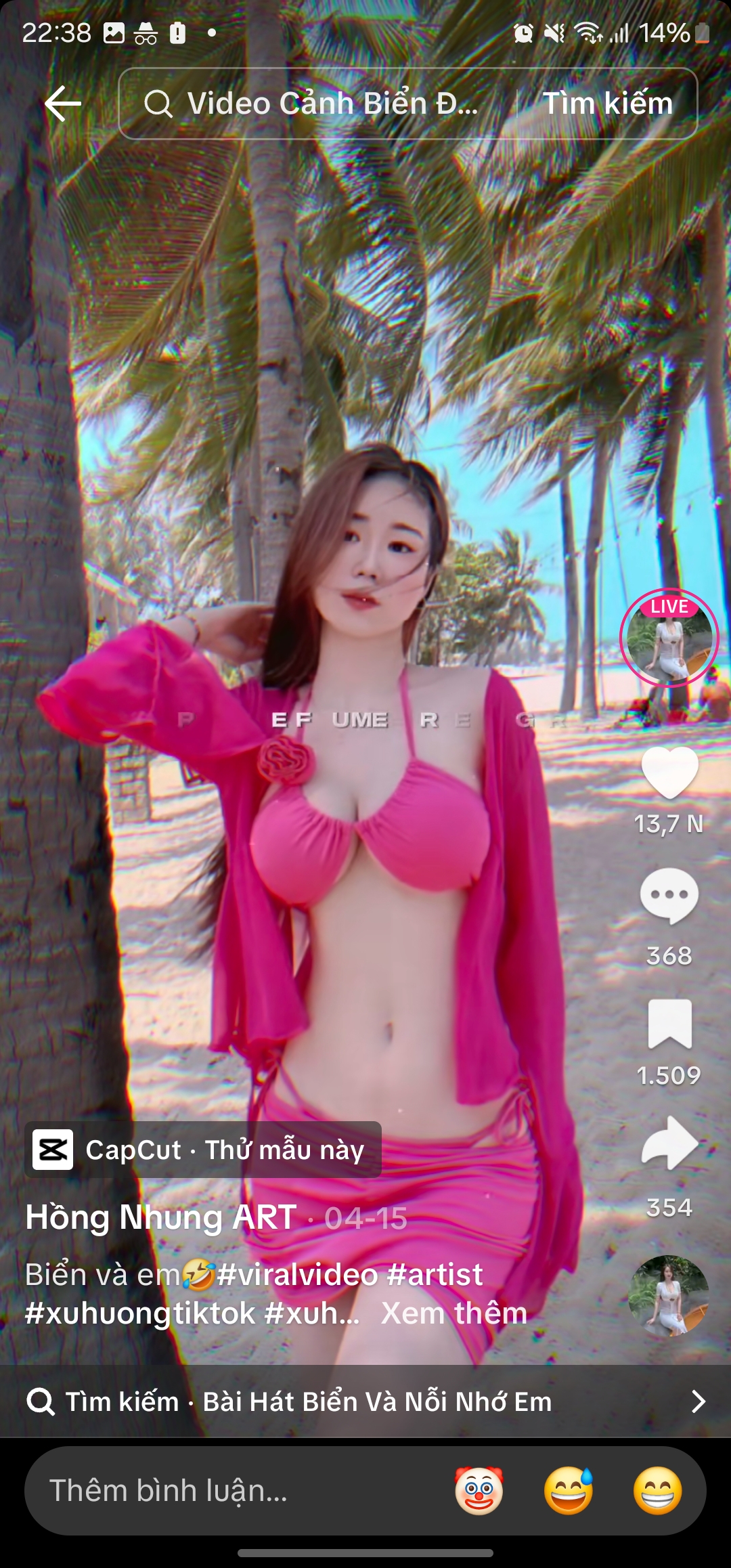Expand caption with Xem thêm
Viewport: 731px width, 1568px height.
tap(454, 1313)
